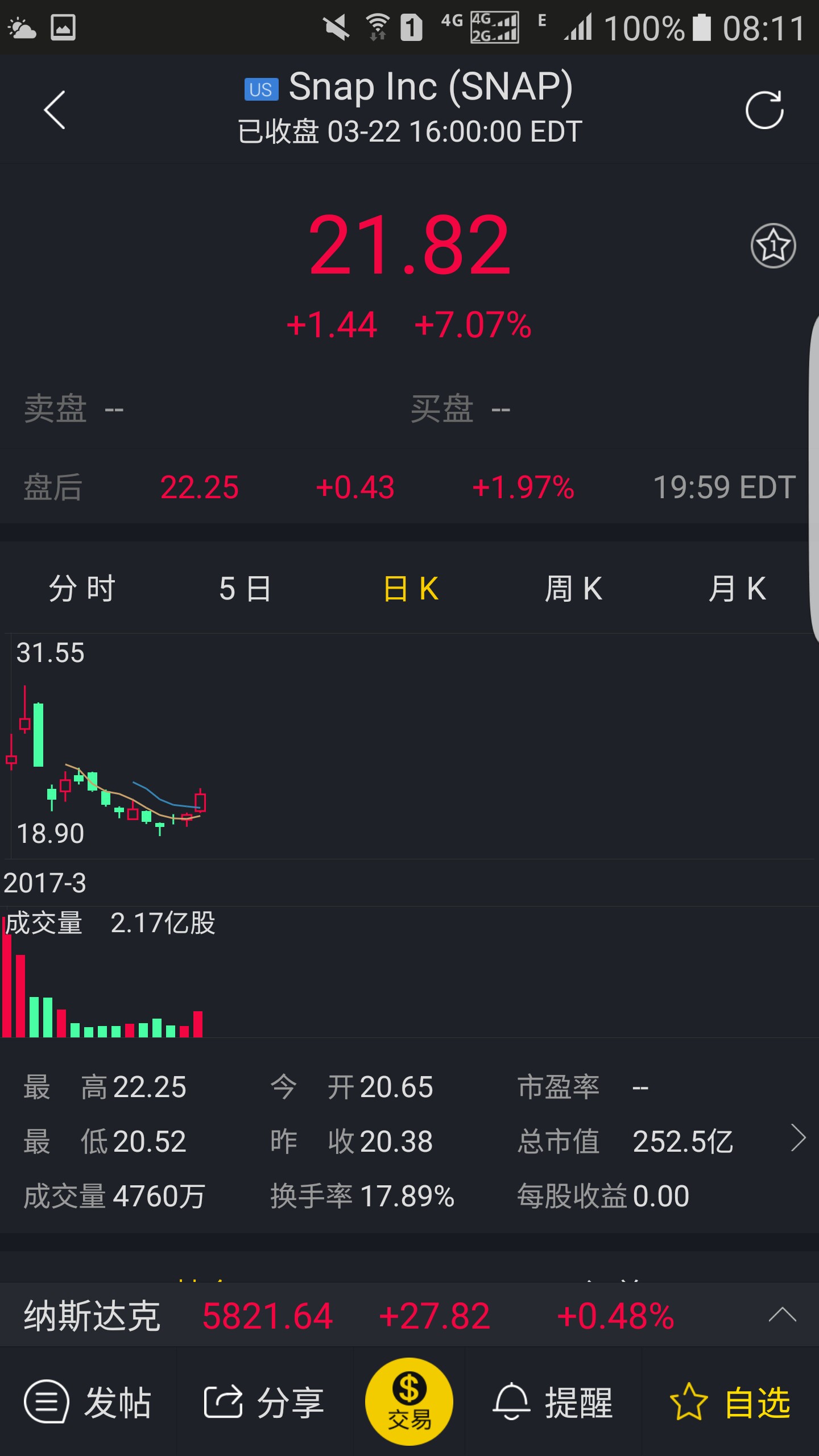Switch to the 月K chart tab

coord(737,588)
